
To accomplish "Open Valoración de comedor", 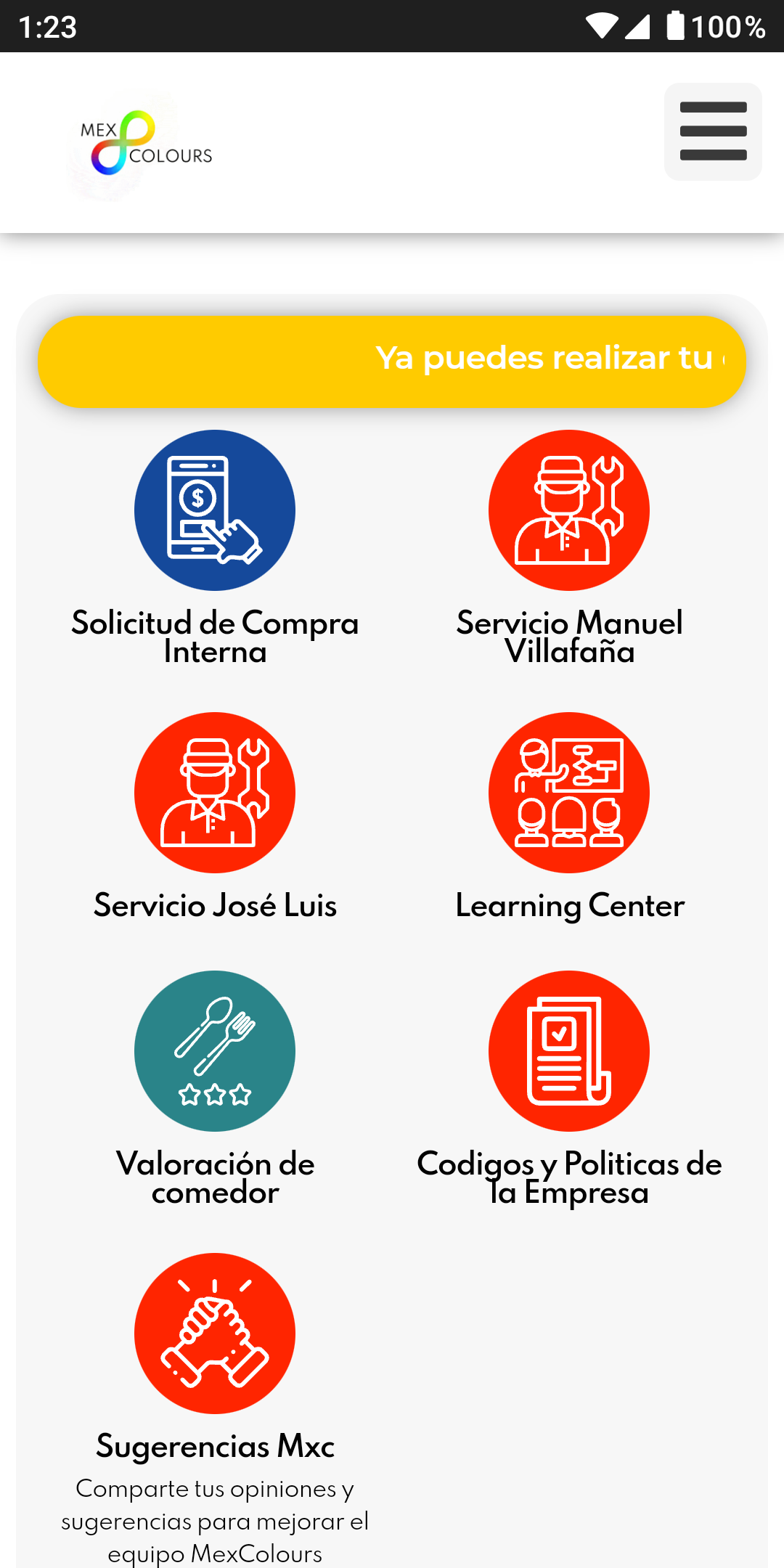I will (x=215, y=1050).
